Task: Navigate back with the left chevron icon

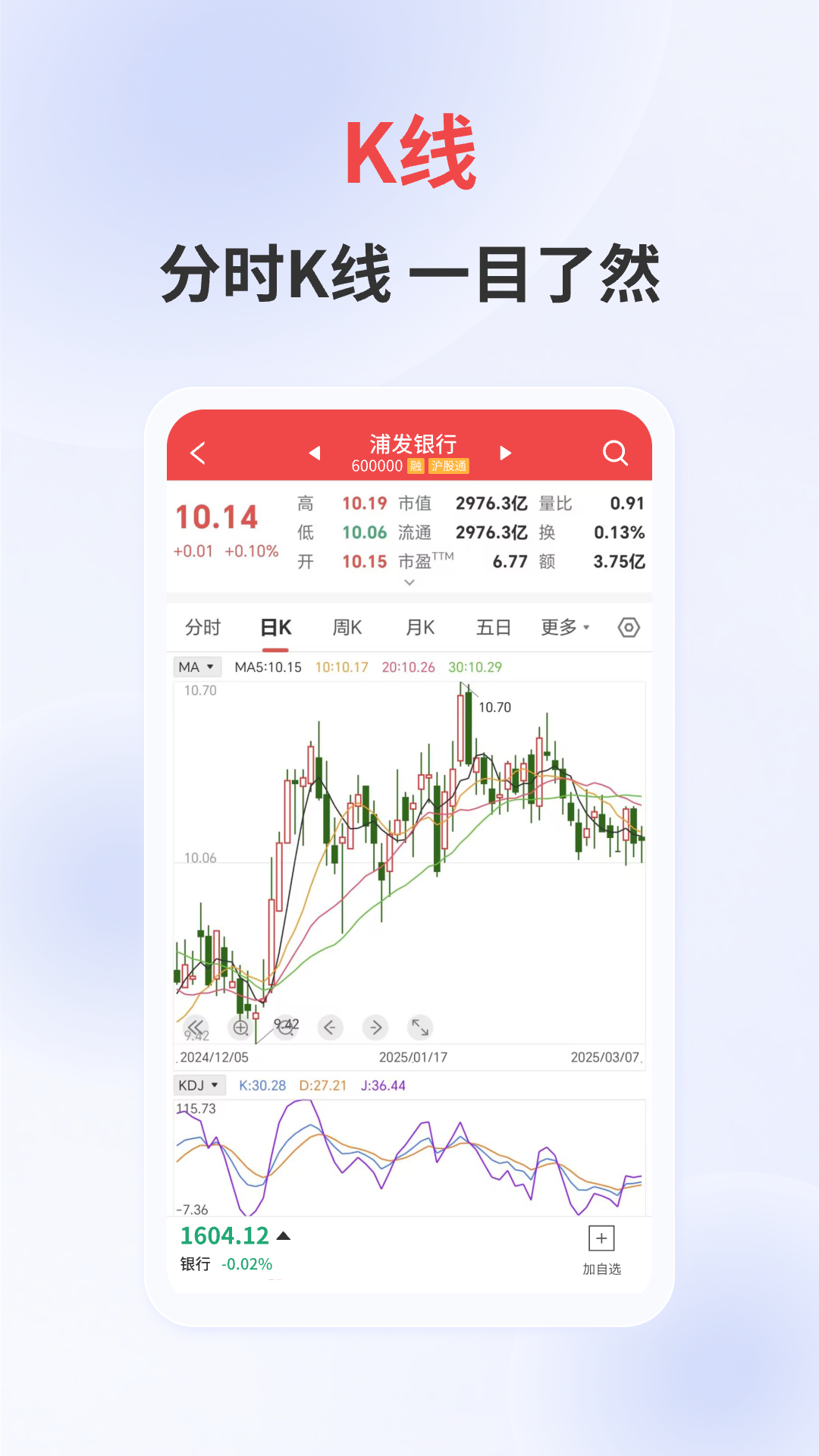Action: (x=197, y=453)
